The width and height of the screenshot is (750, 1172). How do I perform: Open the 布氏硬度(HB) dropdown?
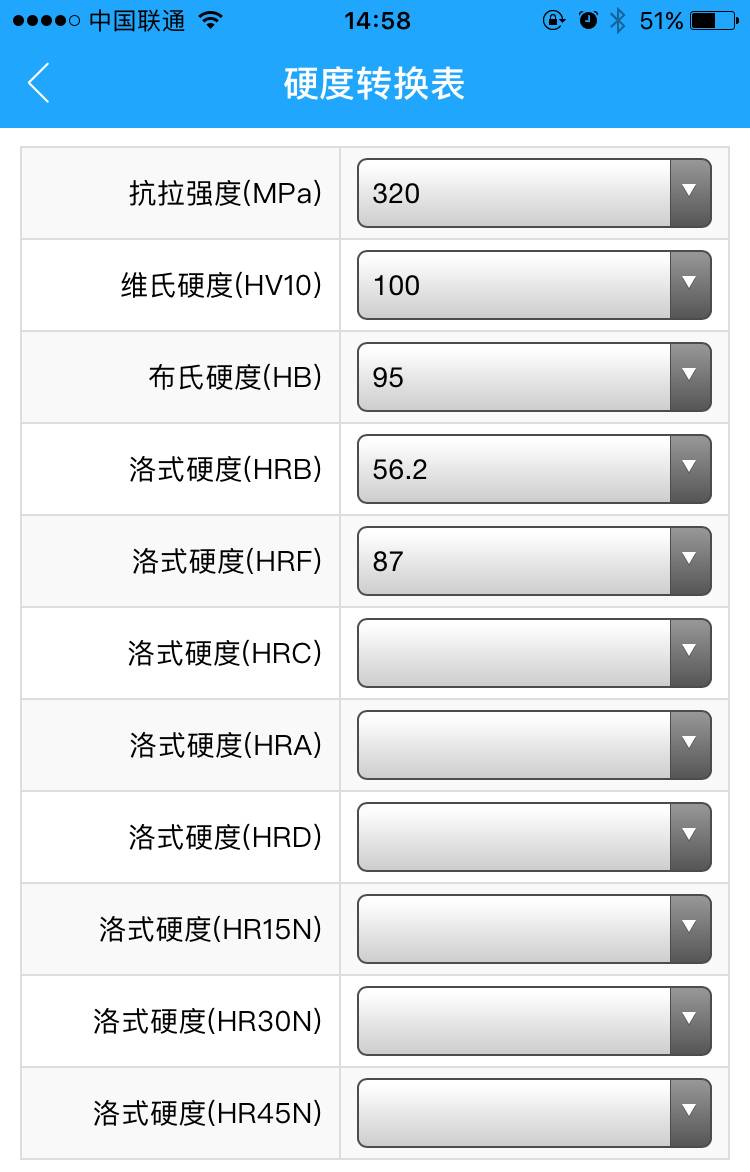[x=534, y=377]
